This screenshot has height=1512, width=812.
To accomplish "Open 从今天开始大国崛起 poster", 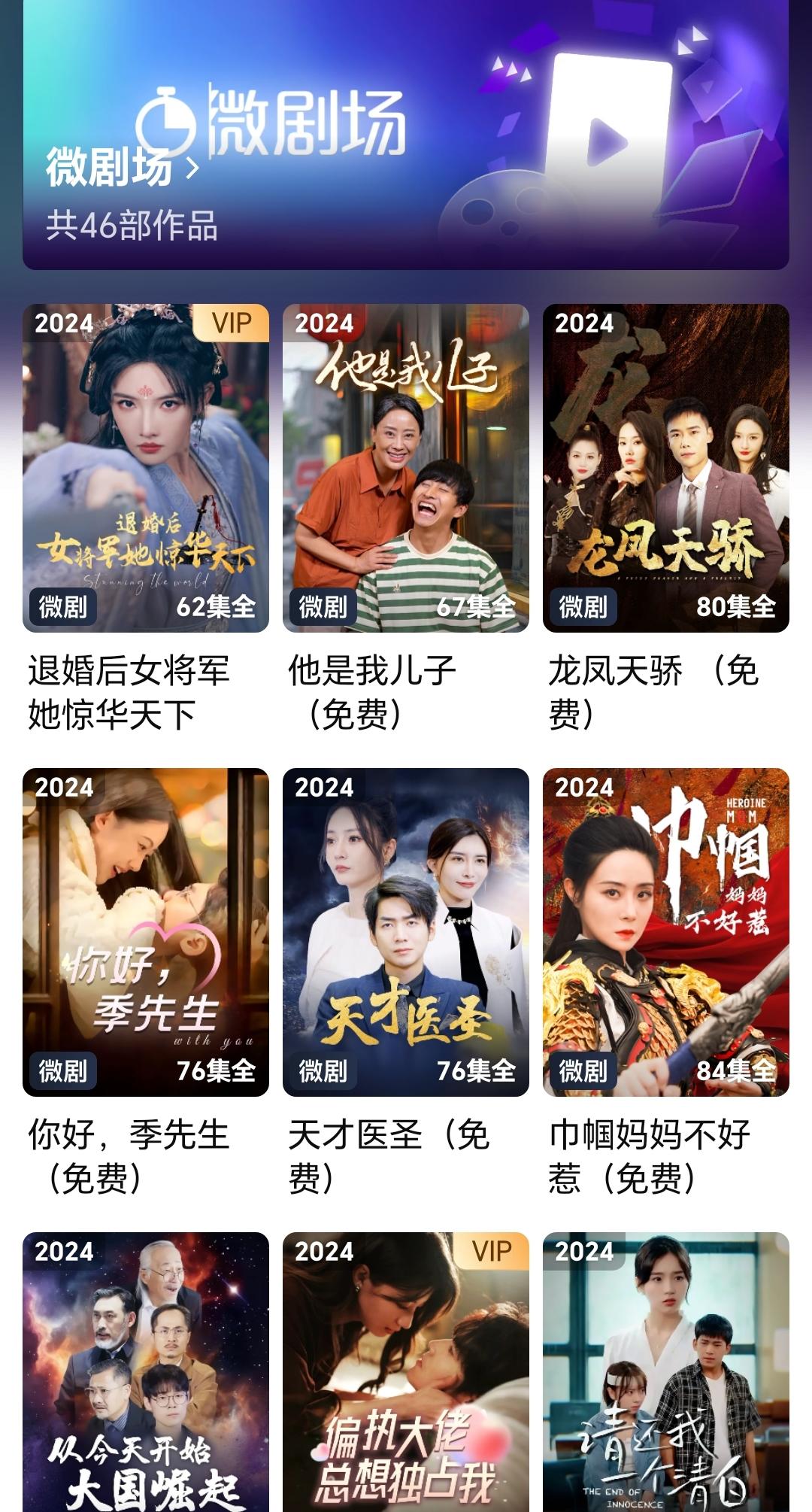I will [146, 1373].
